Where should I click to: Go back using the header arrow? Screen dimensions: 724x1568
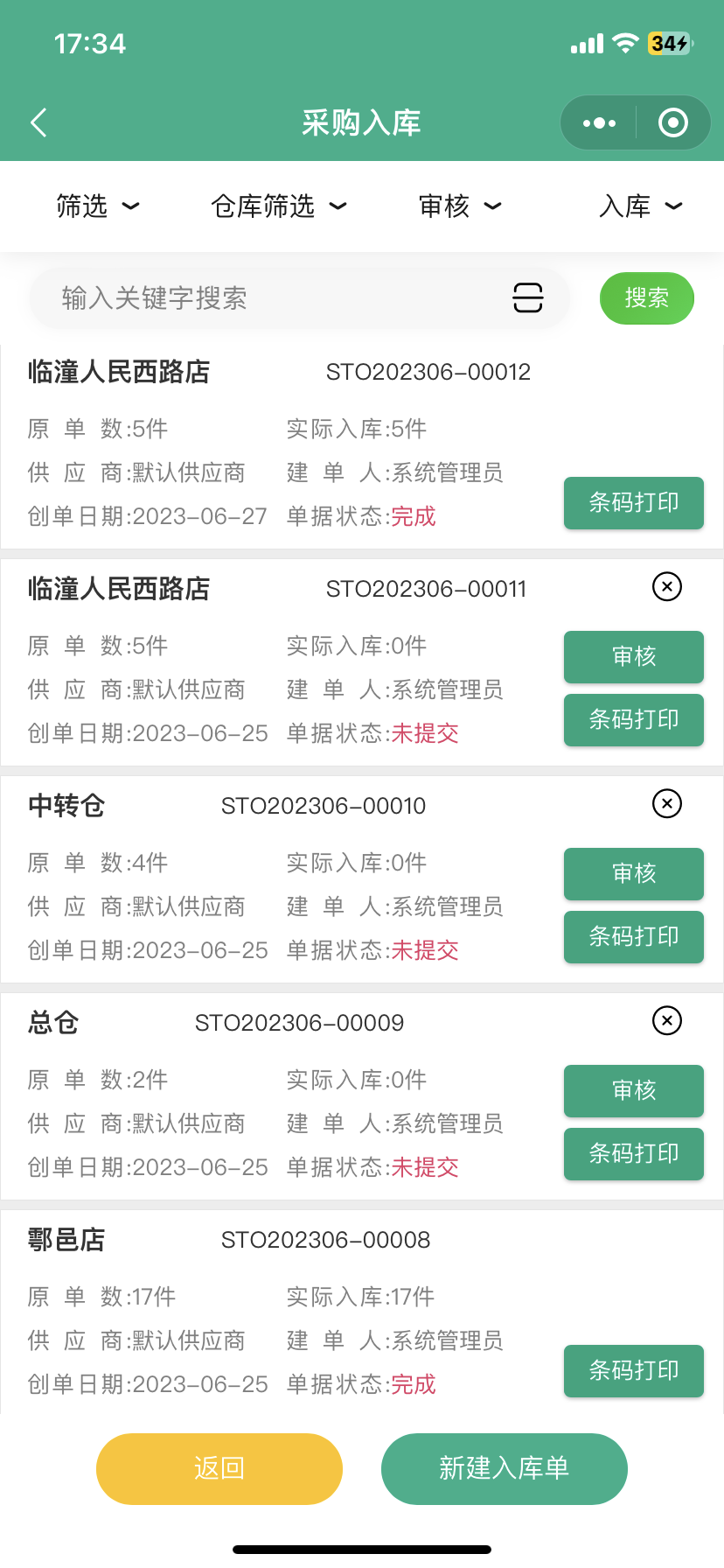pyautogui.click(x=38, y=122)
